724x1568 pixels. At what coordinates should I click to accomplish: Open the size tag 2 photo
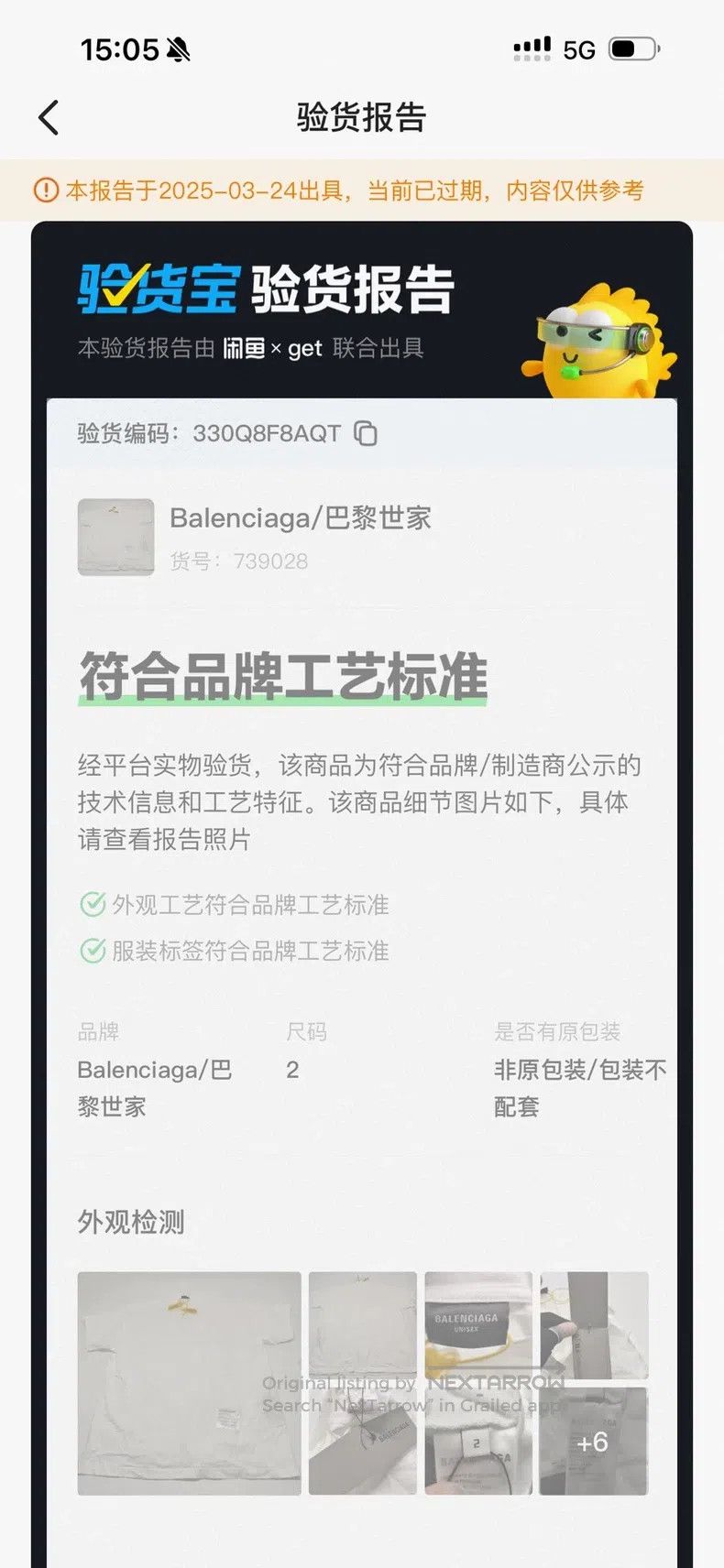pos(478,1442)
